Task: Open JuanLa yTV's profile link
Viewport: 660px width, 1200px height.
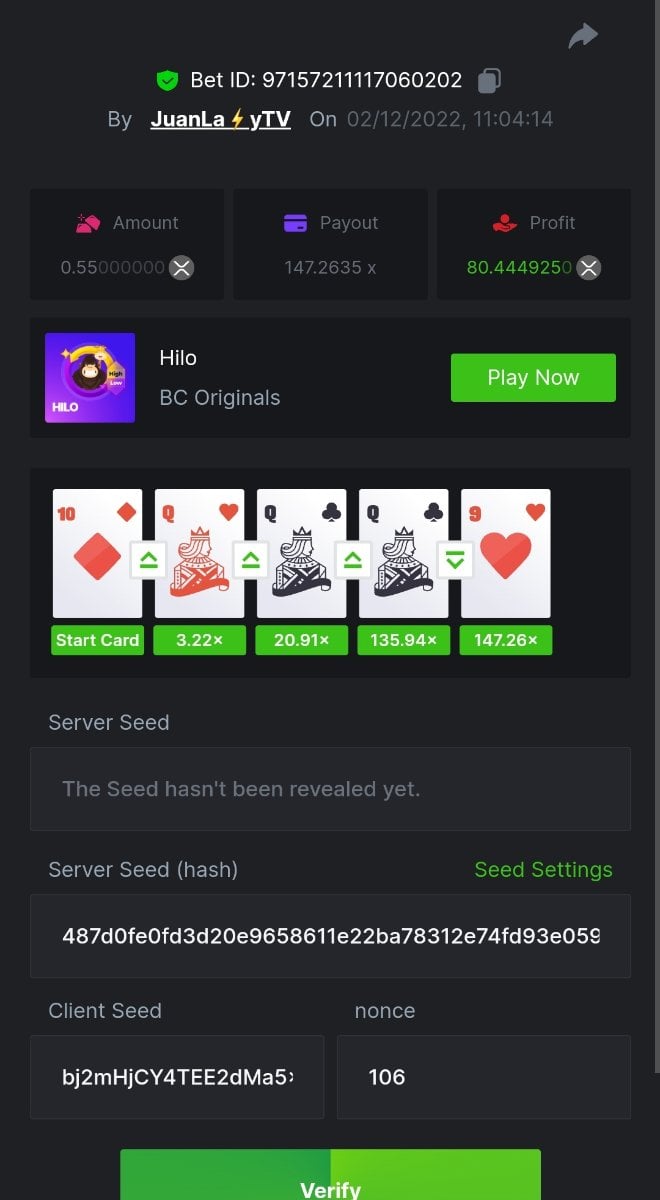Action: pos(220,119)
